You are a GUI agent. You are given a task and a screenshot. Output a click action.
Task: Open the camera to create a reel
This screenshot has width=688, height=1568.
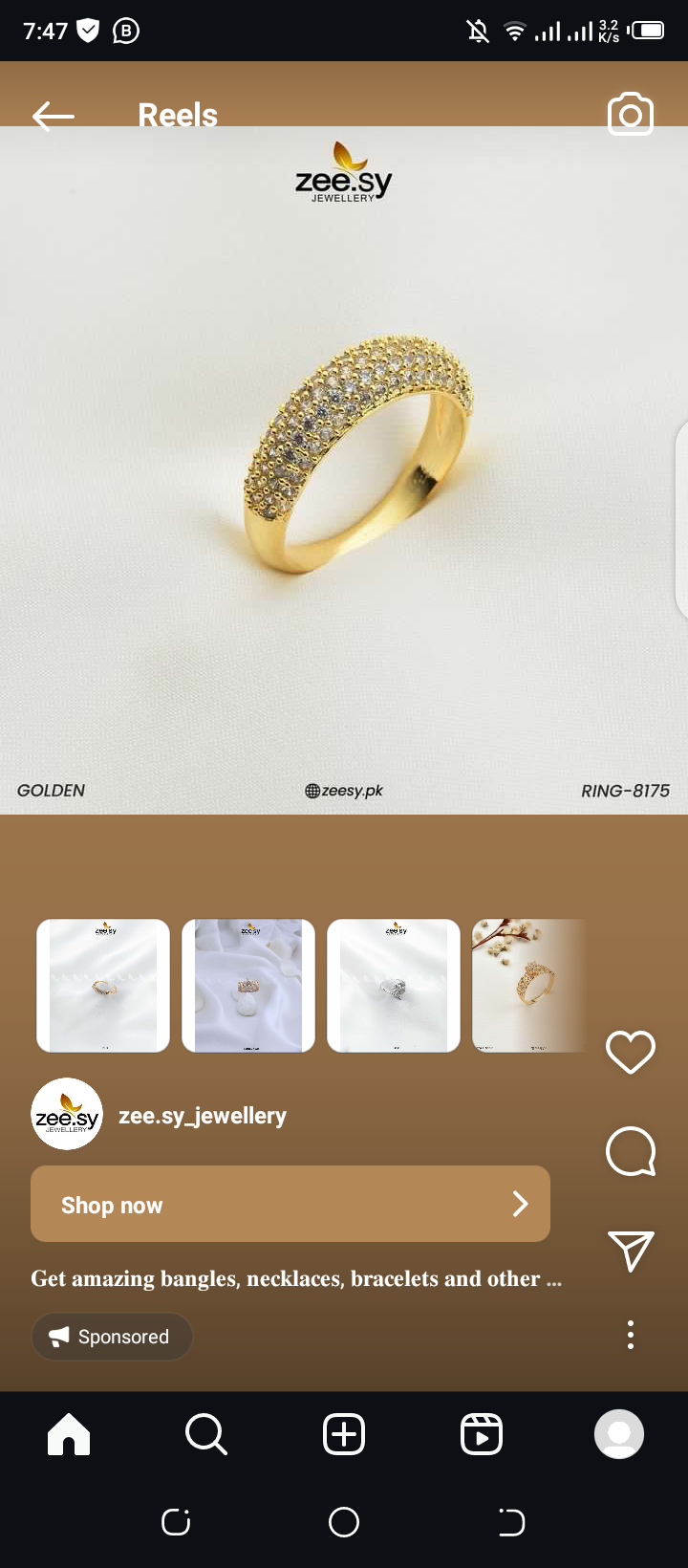pyautogui.click(x=631, y=115)
